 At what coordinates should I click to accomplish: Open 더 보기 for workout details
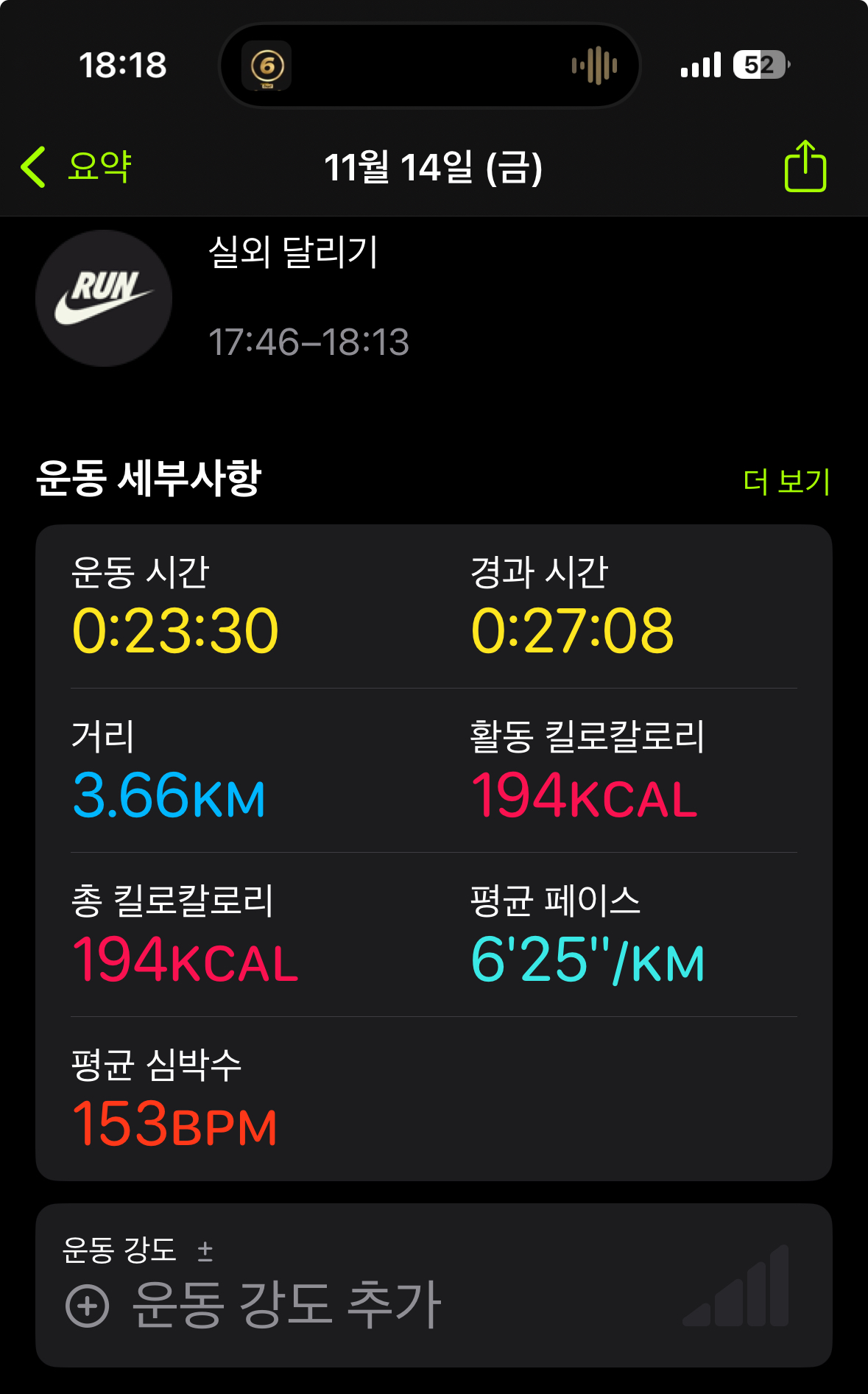786,482
